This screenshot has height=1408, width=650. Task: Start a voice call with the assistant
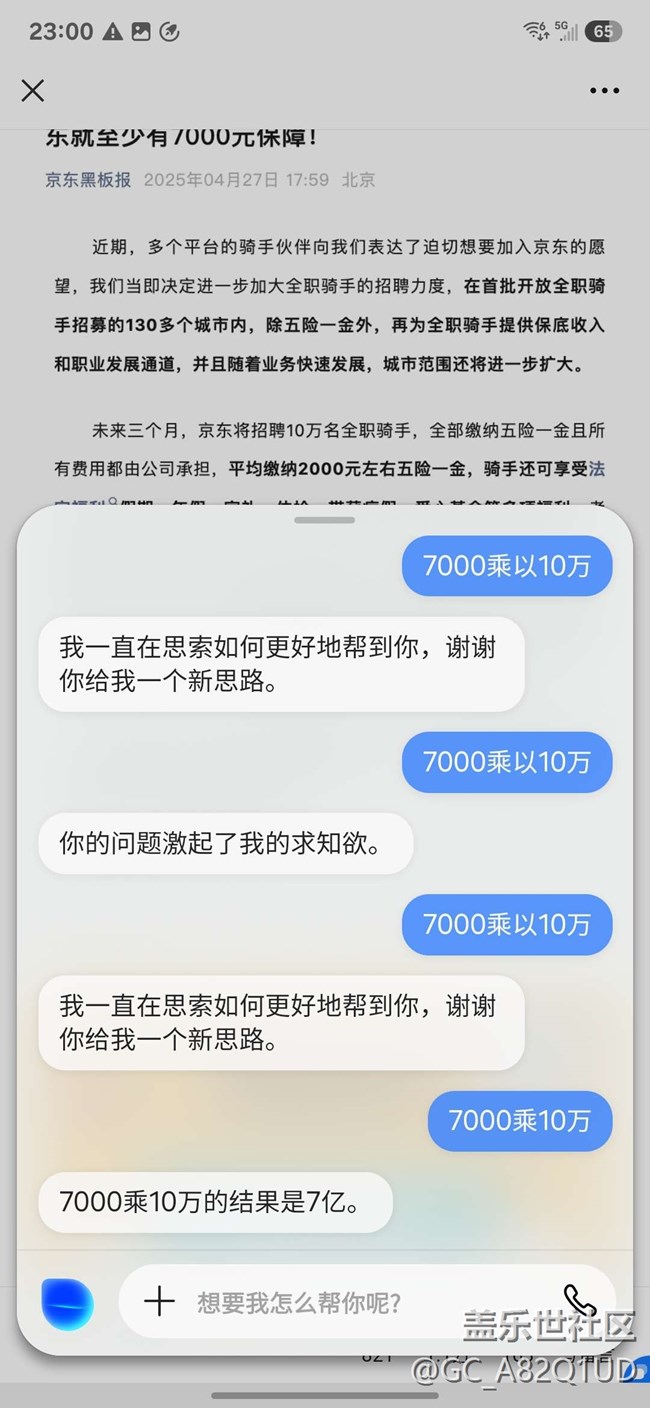[x=579, y=1300]
